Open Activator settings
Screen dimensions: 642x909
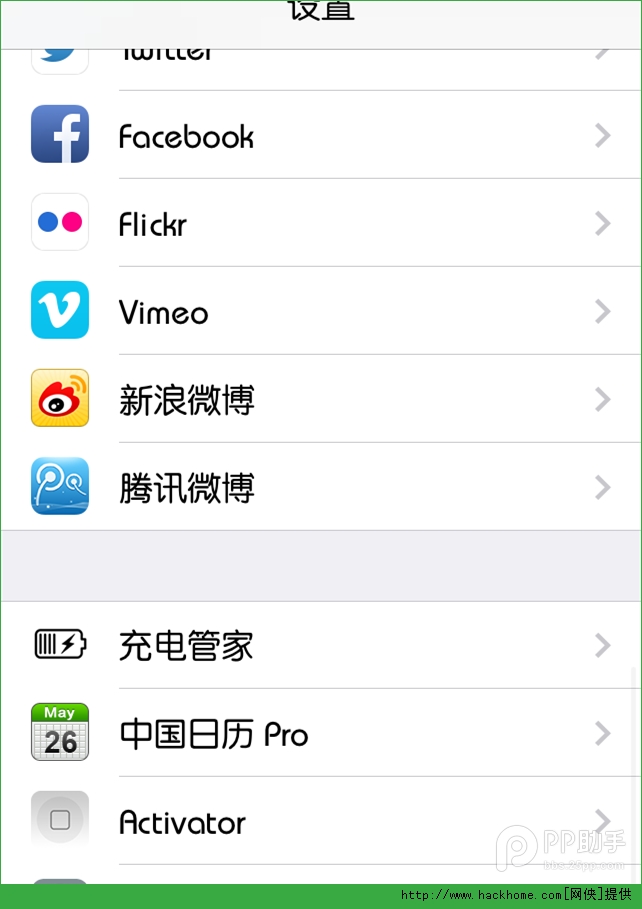pyautogui.click(x=320, y=822)
